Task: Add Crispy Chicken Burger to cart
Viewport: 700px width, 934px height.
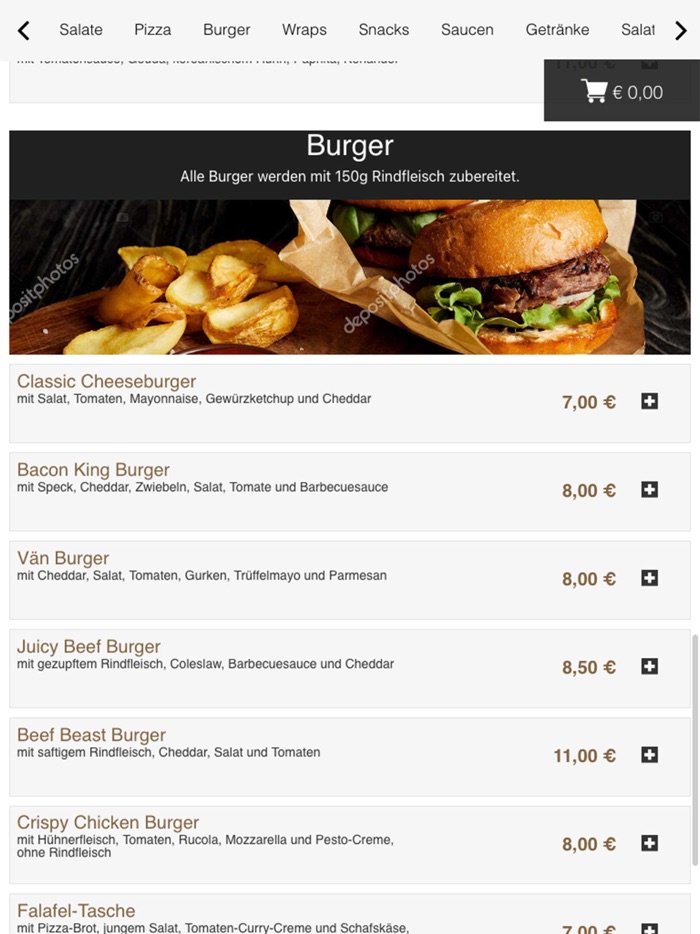Action: point(649,843)
